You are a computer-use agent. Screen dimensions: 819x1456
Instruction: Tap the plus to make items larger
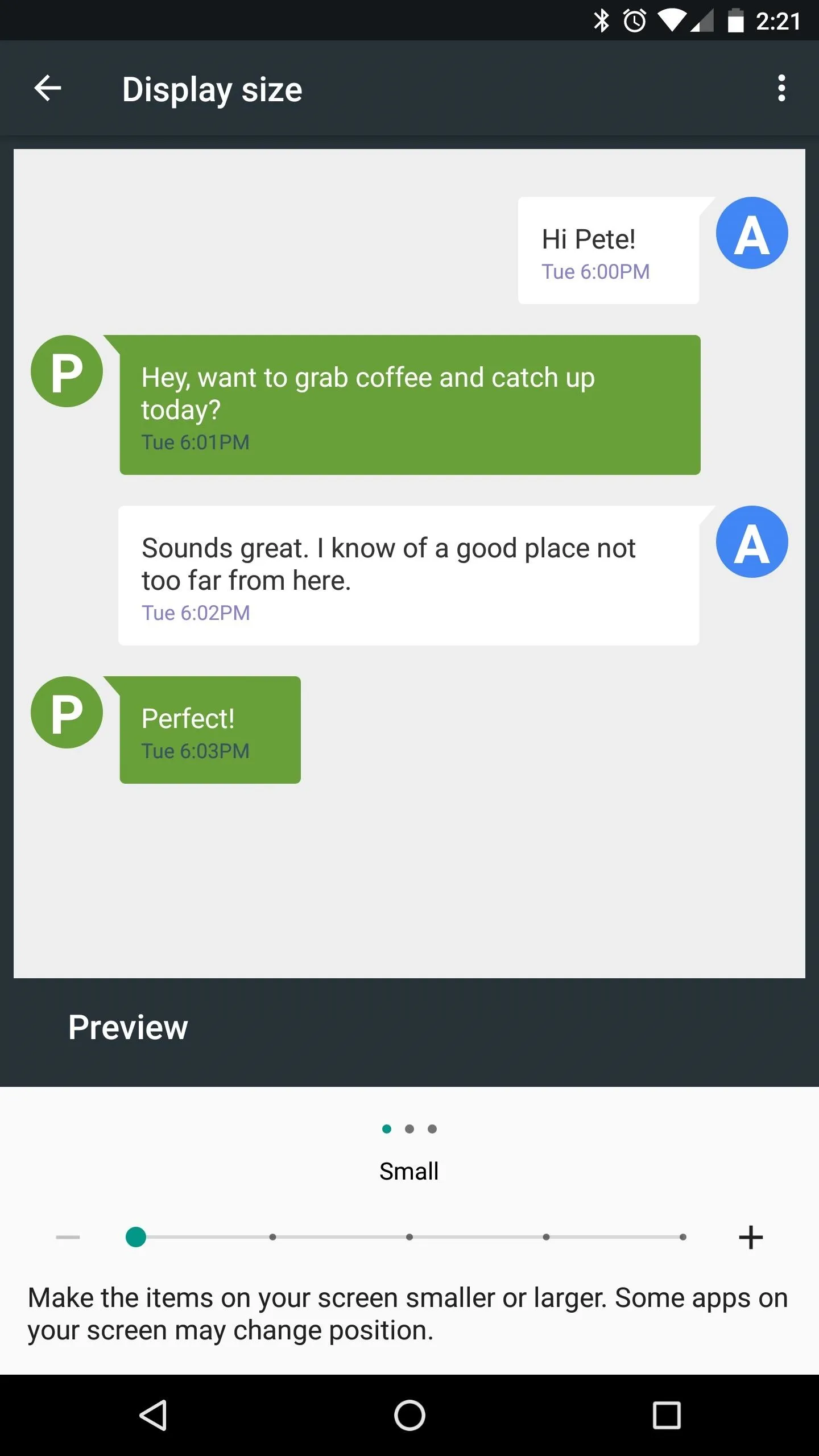(x=751, y=1237)
